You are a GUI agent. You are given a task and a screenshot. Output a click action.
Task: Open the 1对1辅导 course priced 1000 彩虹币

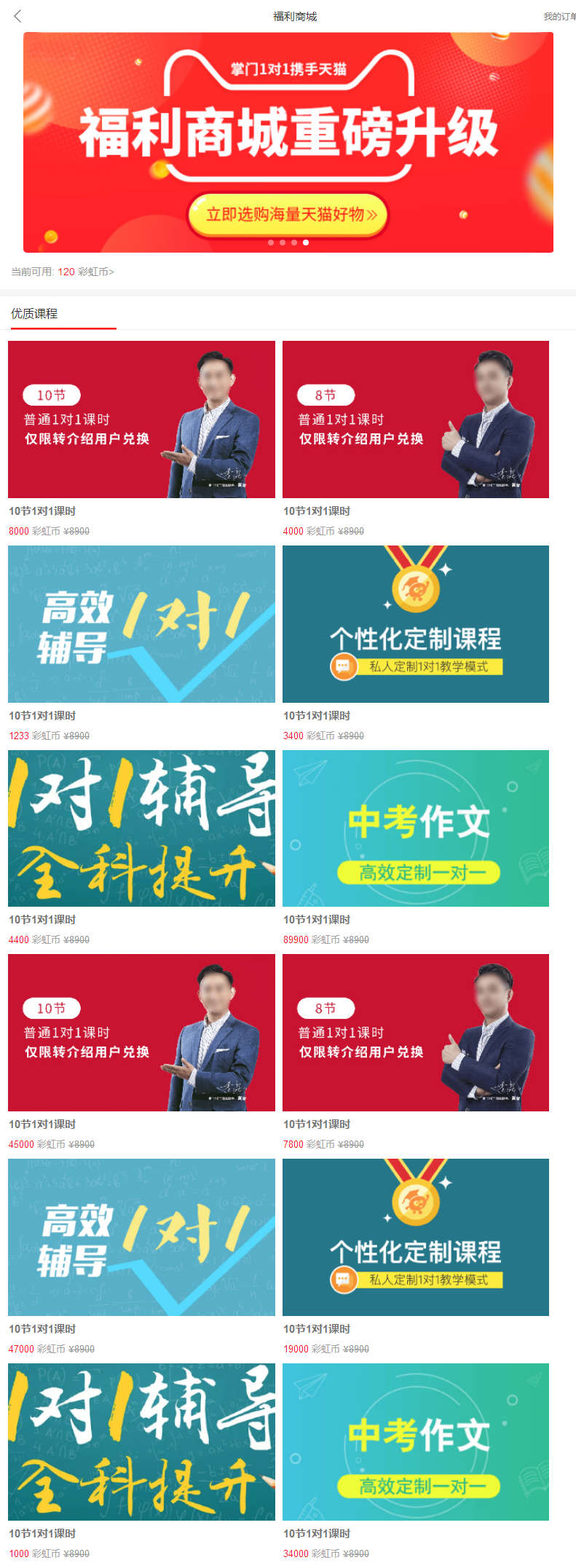[141, 1442]
